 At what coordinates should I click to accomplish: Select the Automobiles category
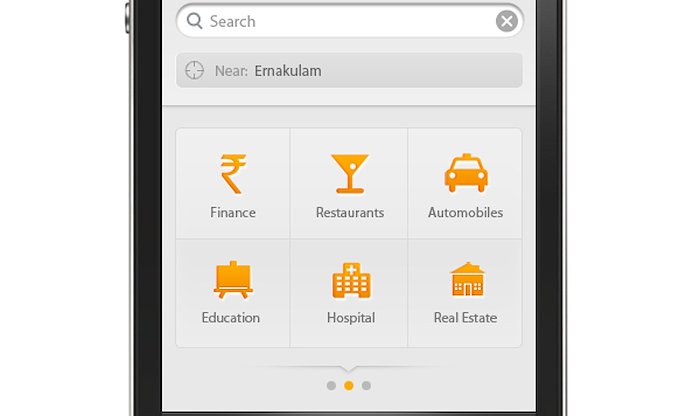coord(465,184)
